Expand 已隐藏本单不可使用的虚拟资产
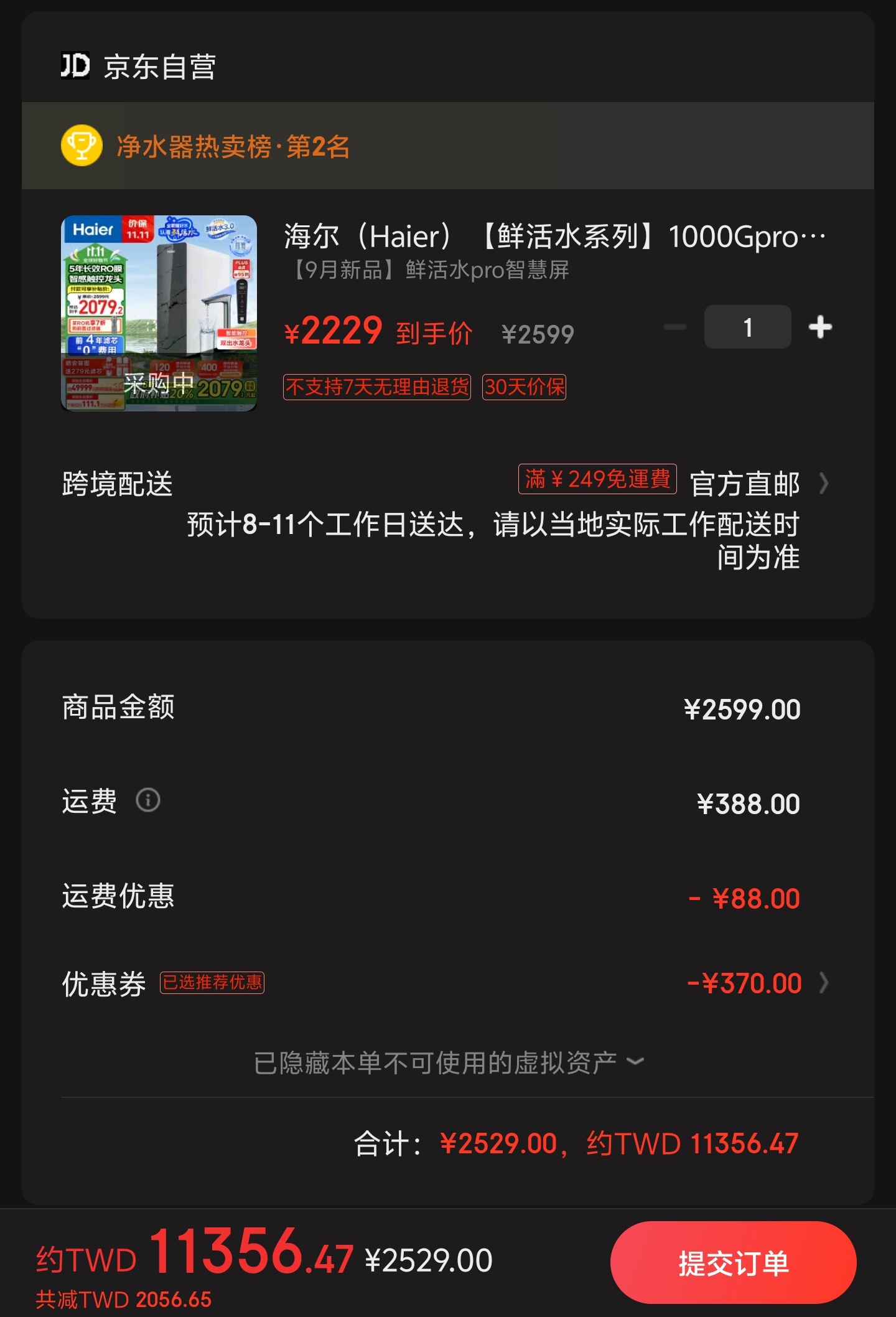The image size is (896, 1317). (x=448, y=1062)
